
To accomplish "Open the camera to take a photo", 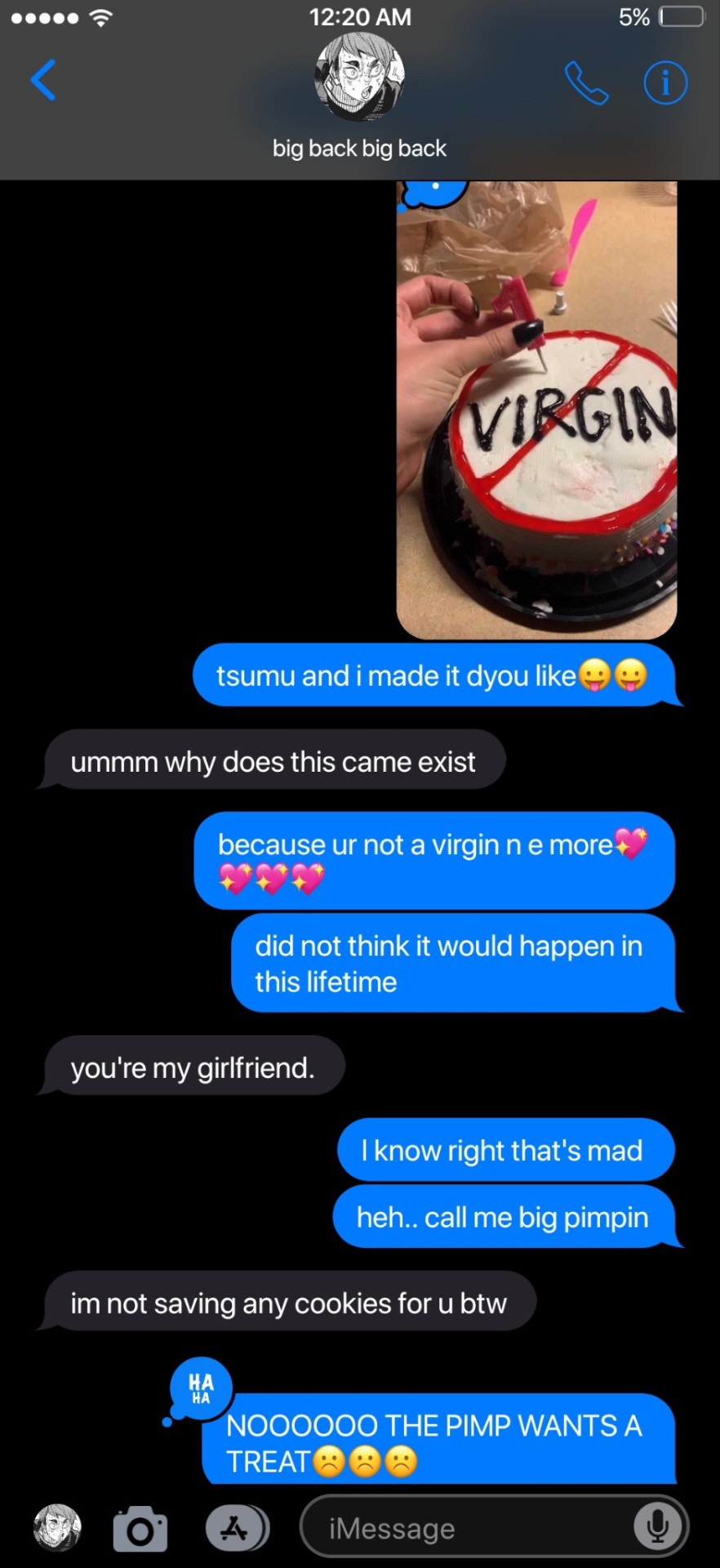I will tap(140, 1528).
